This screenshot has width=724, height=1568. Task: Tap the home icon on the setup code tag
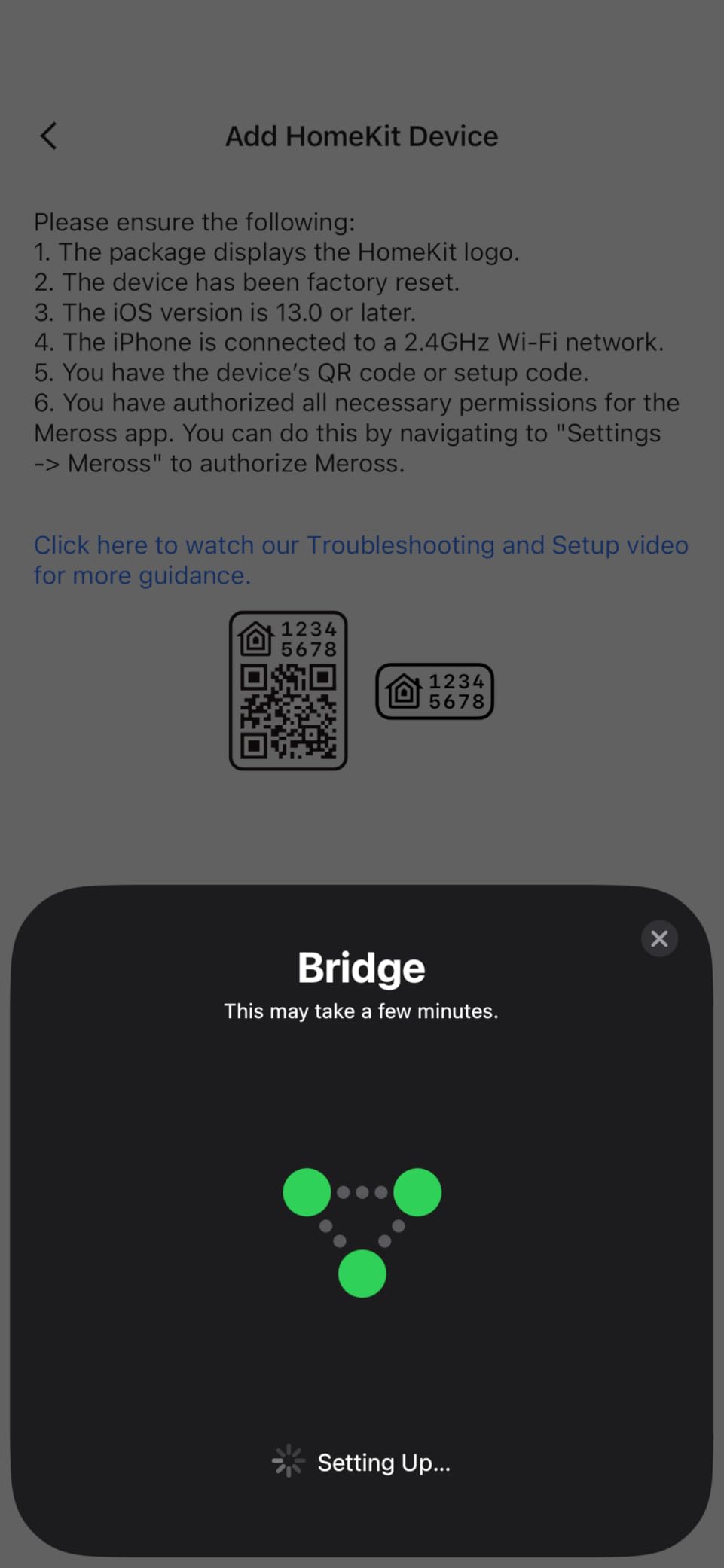403,689
